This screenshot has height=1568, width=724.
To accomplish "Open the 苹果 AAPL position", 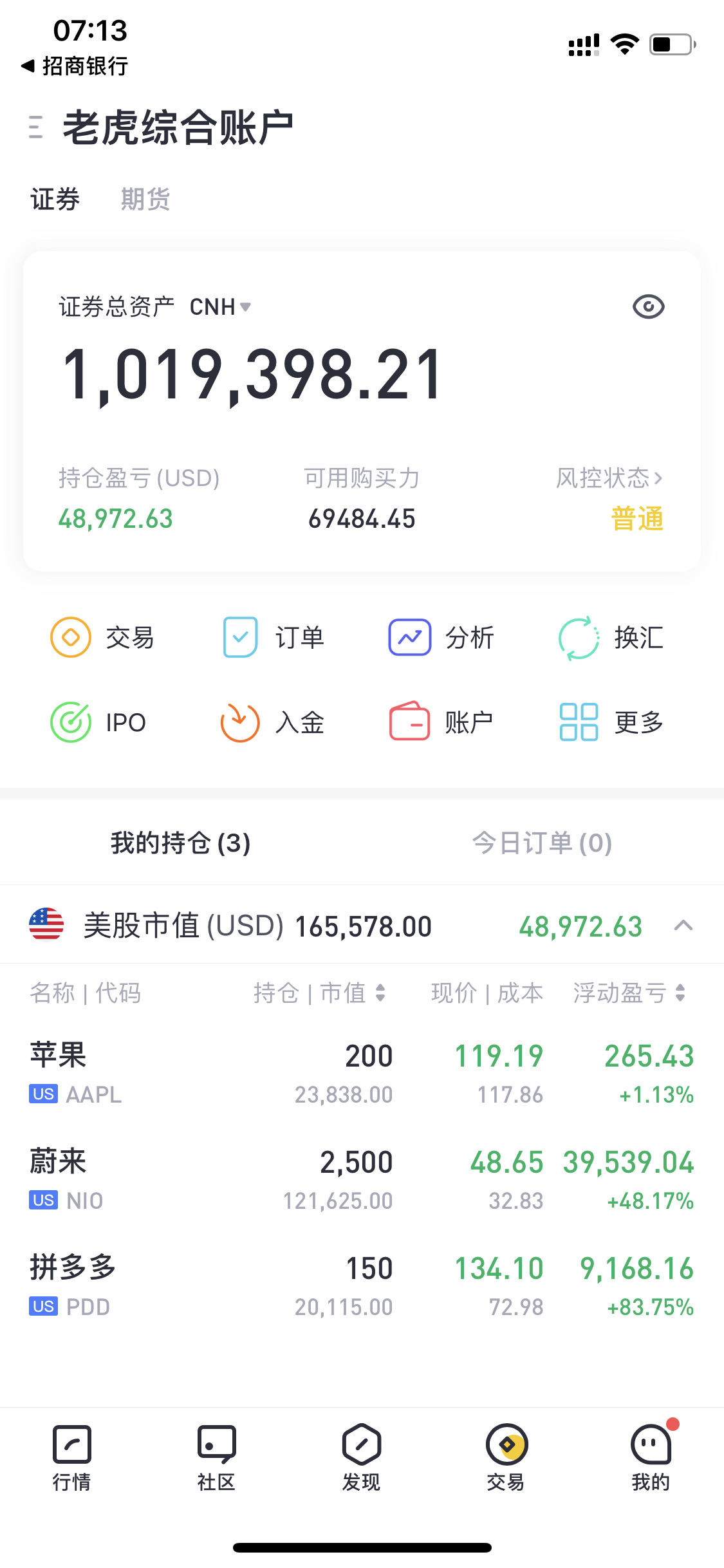I will [362, 1074].
